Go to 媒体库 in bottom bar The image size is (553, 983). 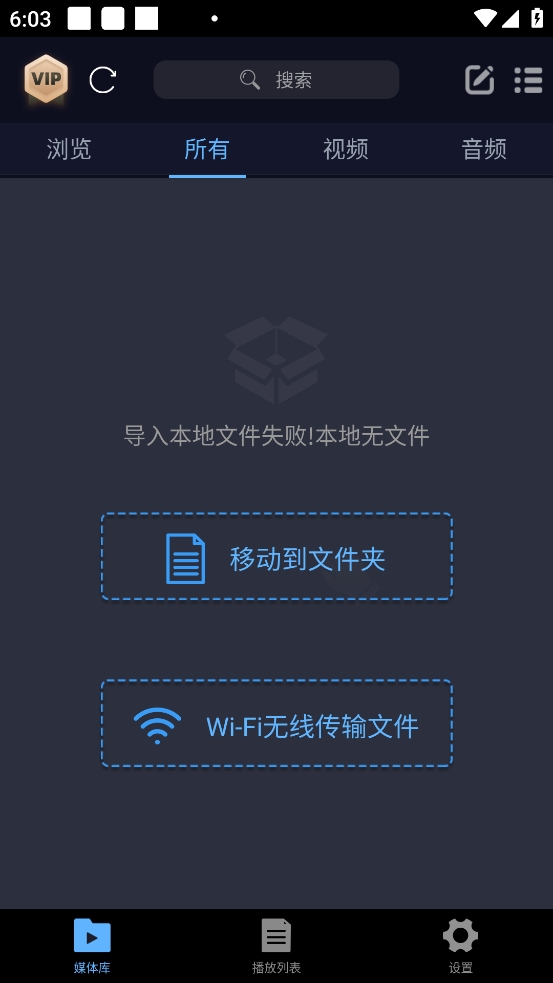click(x=92, y=945)
